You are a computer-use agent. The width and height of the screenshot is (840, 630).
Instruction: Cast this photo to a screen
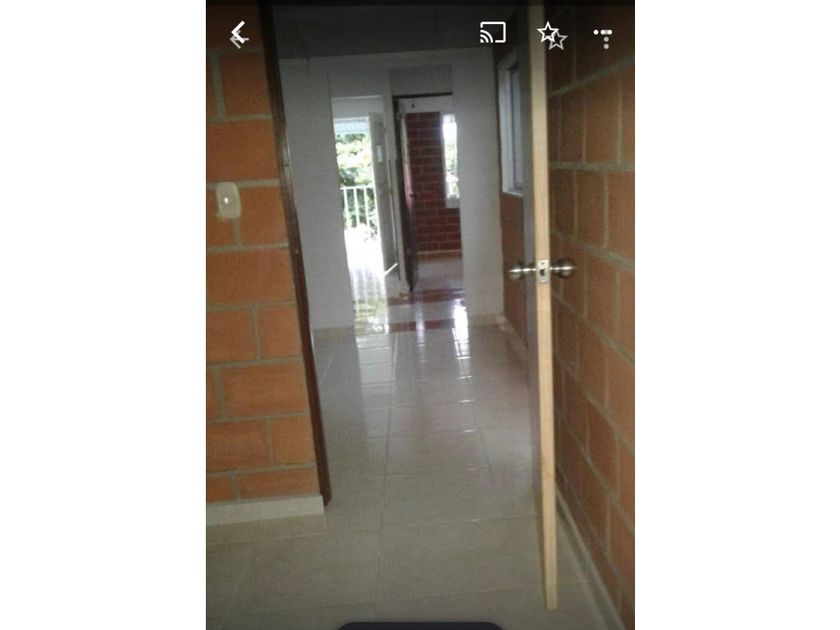(492, 33)
